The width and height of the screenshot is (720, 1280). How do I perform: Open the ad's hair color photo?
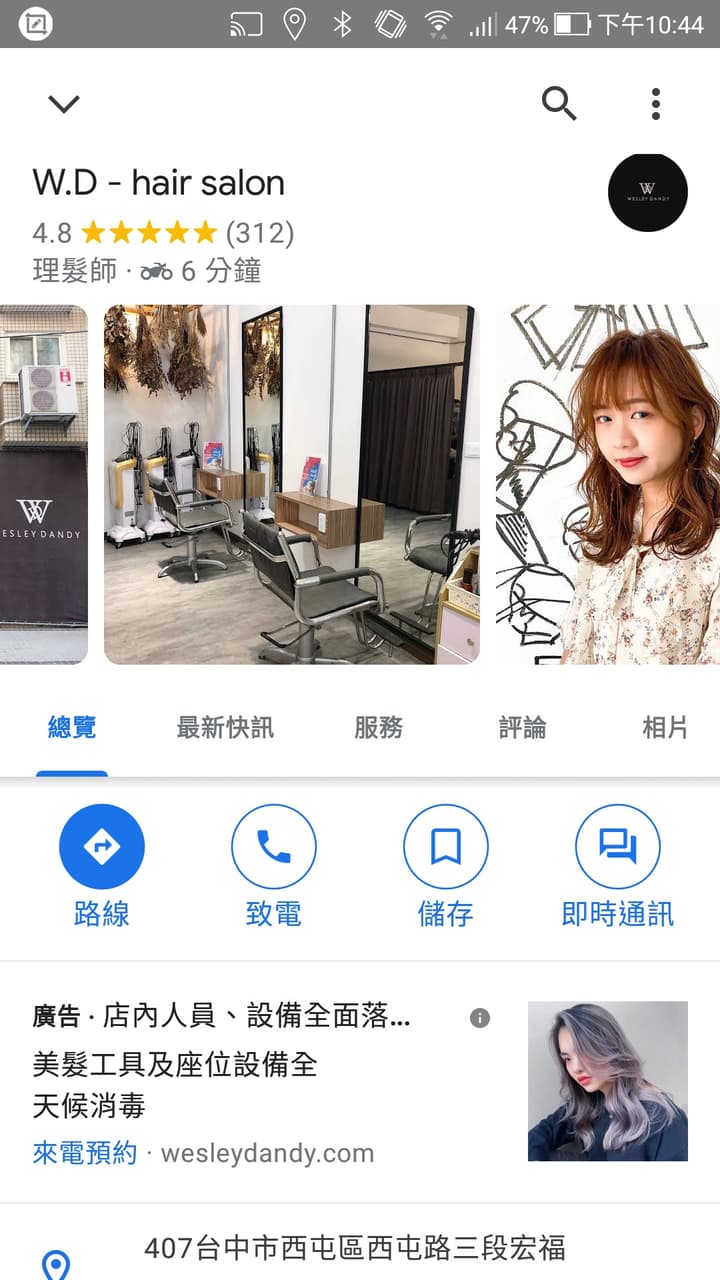pyautogui.click(x=608, y=1081)
